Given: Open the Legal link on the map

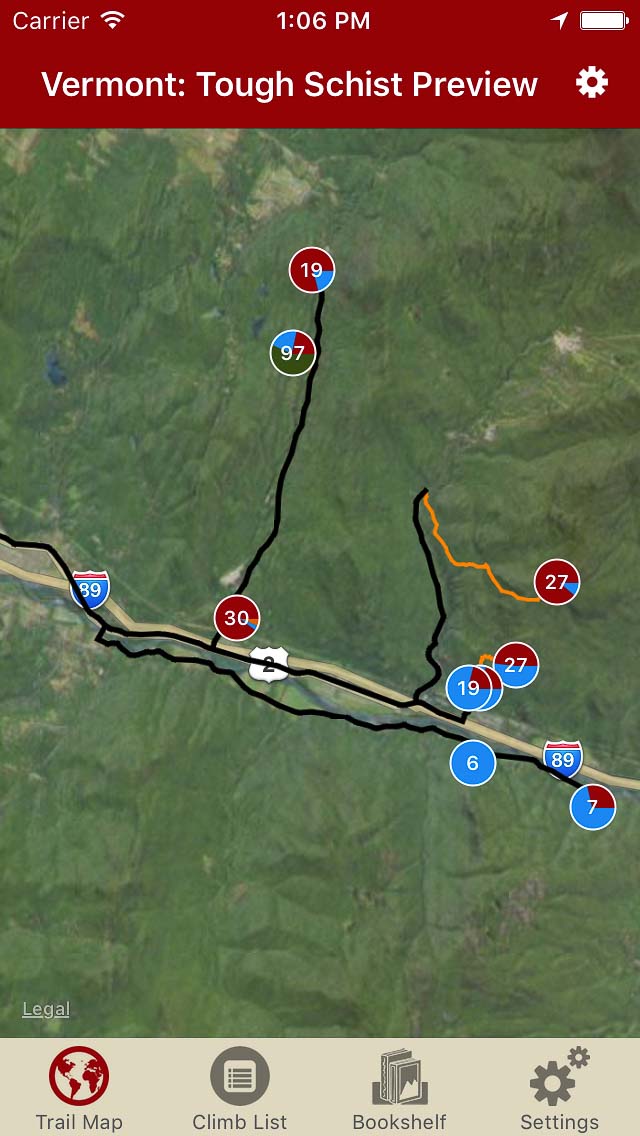Looking at the screenshot, I should [x=46, y=1009].
